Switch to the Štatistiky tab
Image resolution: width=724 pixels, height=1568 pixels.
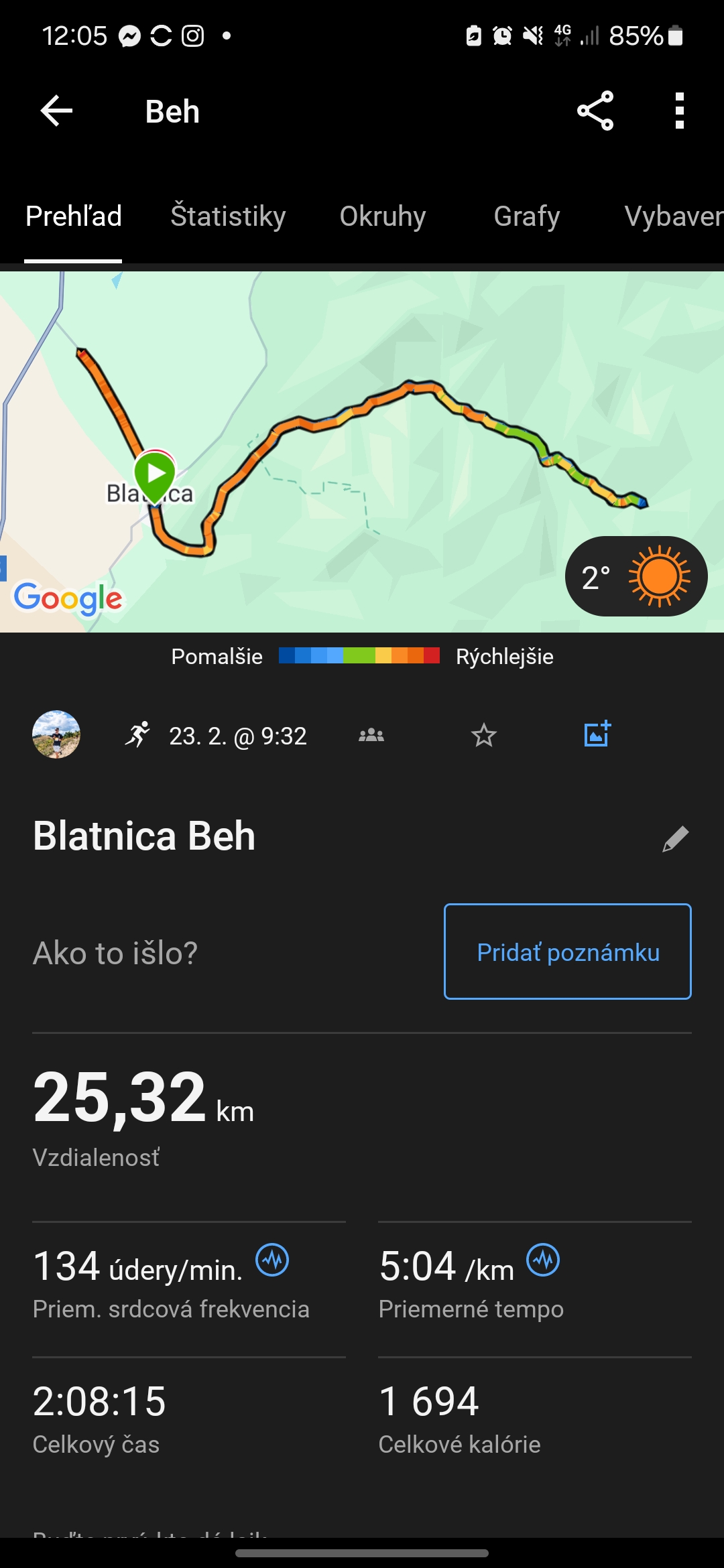coord(228,216)
